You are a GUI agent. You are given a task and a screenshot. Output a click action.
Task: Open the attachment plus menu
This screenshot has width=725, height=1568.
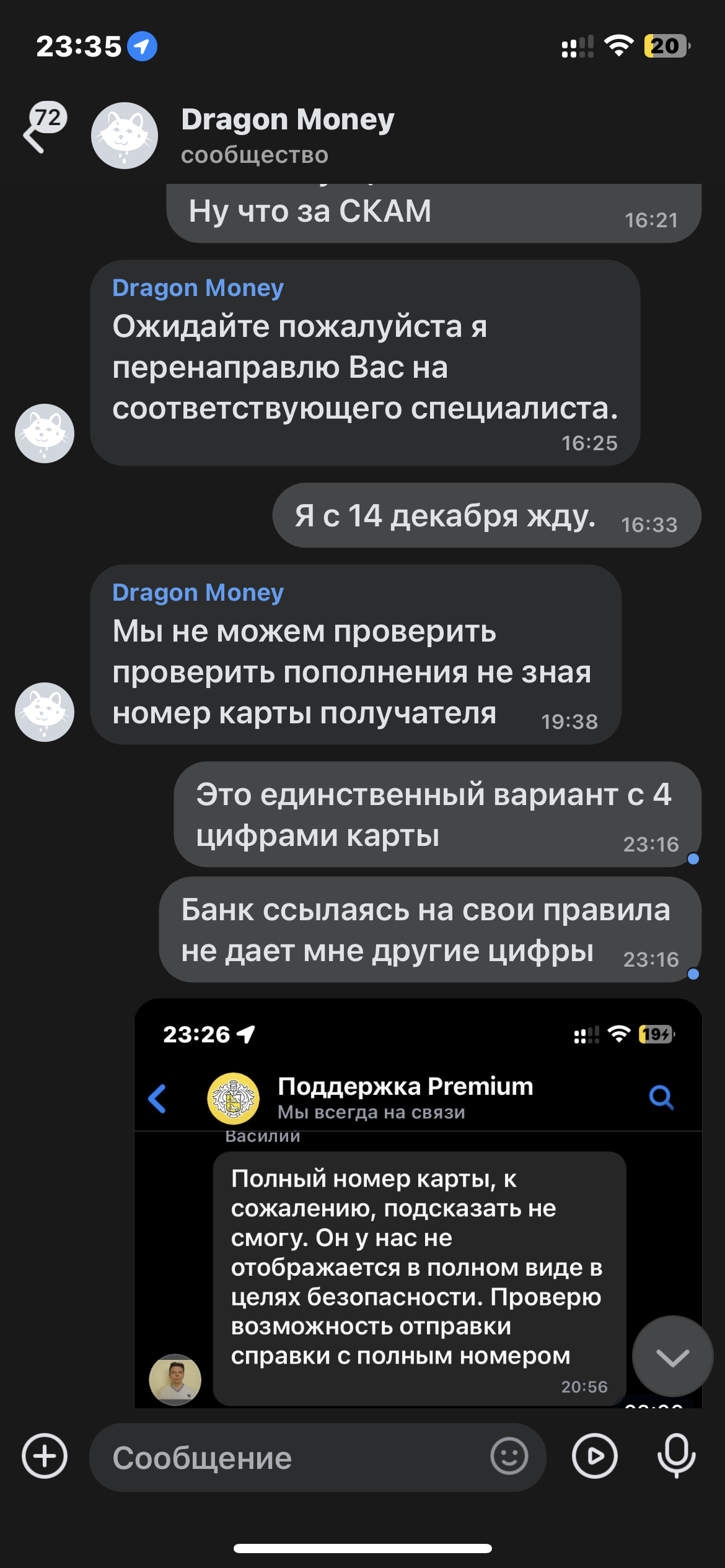pos(45,1456)
